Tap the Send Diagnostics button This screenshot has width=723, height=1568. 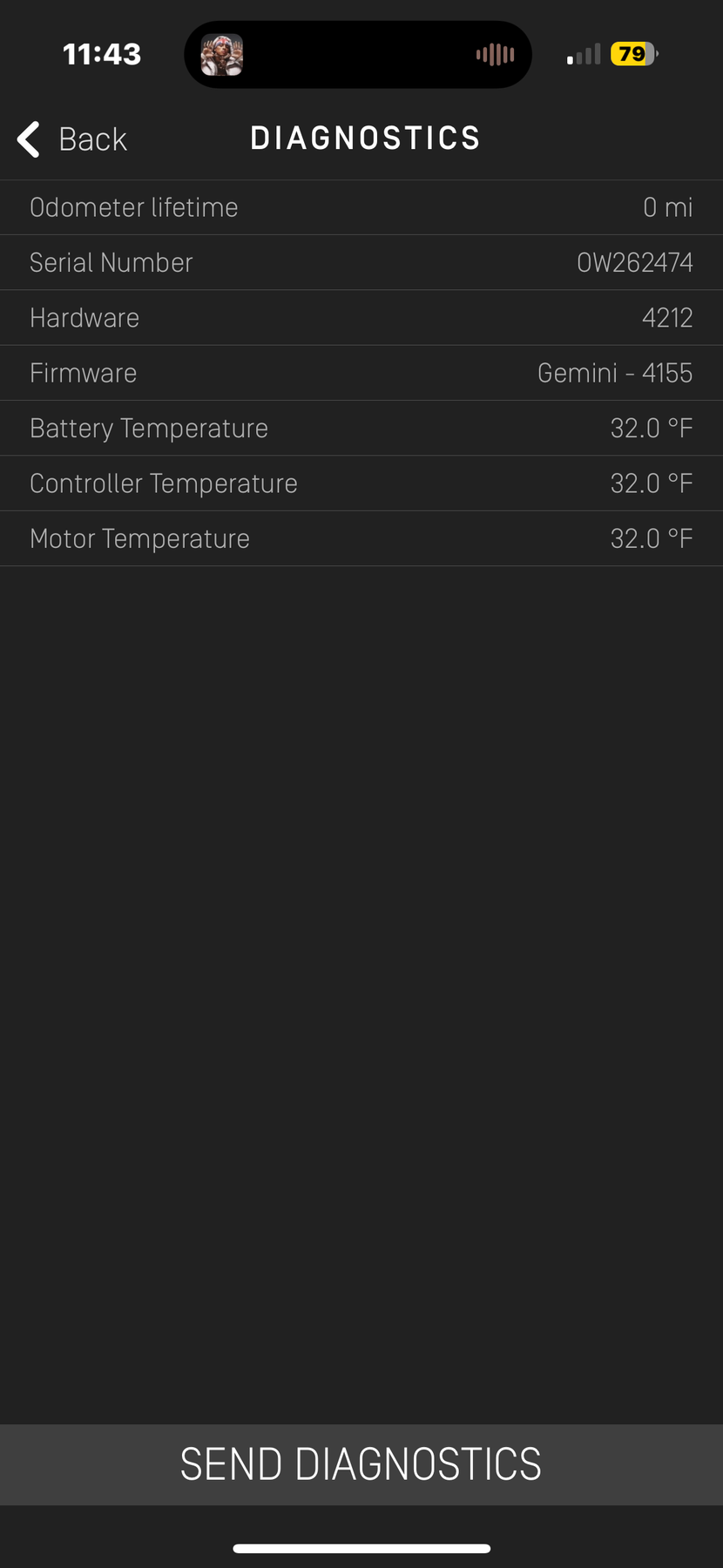(361, 1464)
